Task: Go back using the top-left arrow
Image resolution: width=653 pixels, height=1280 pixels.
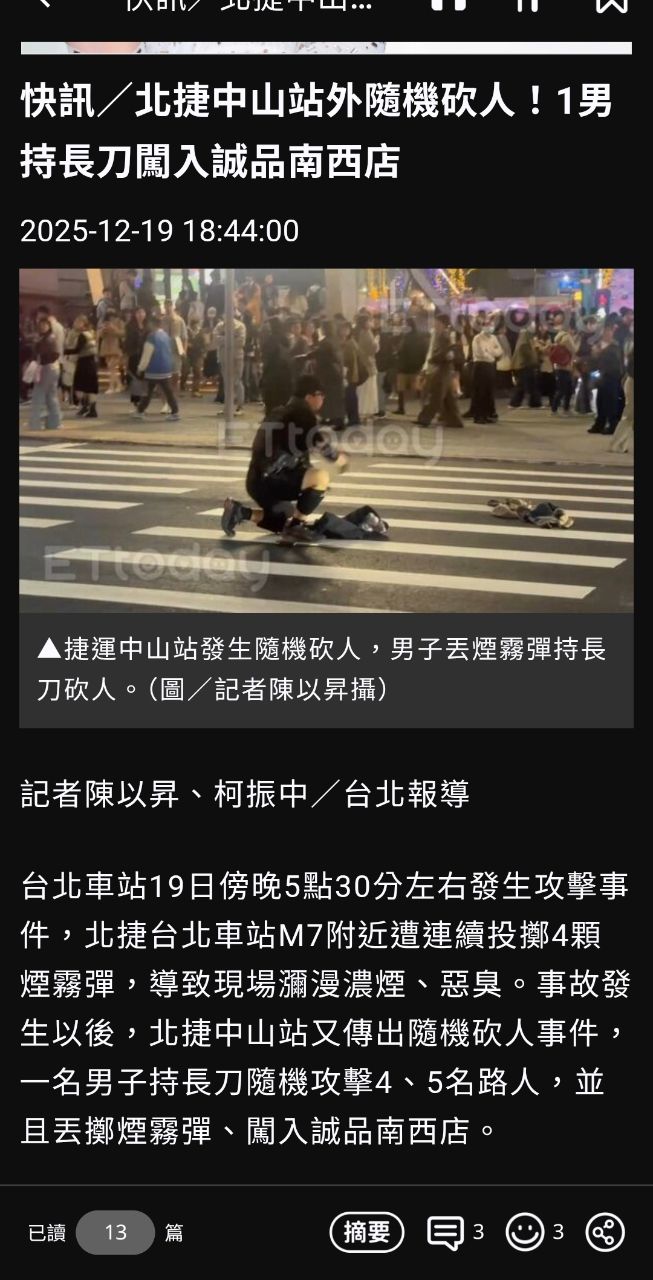Action: point(42,4)
